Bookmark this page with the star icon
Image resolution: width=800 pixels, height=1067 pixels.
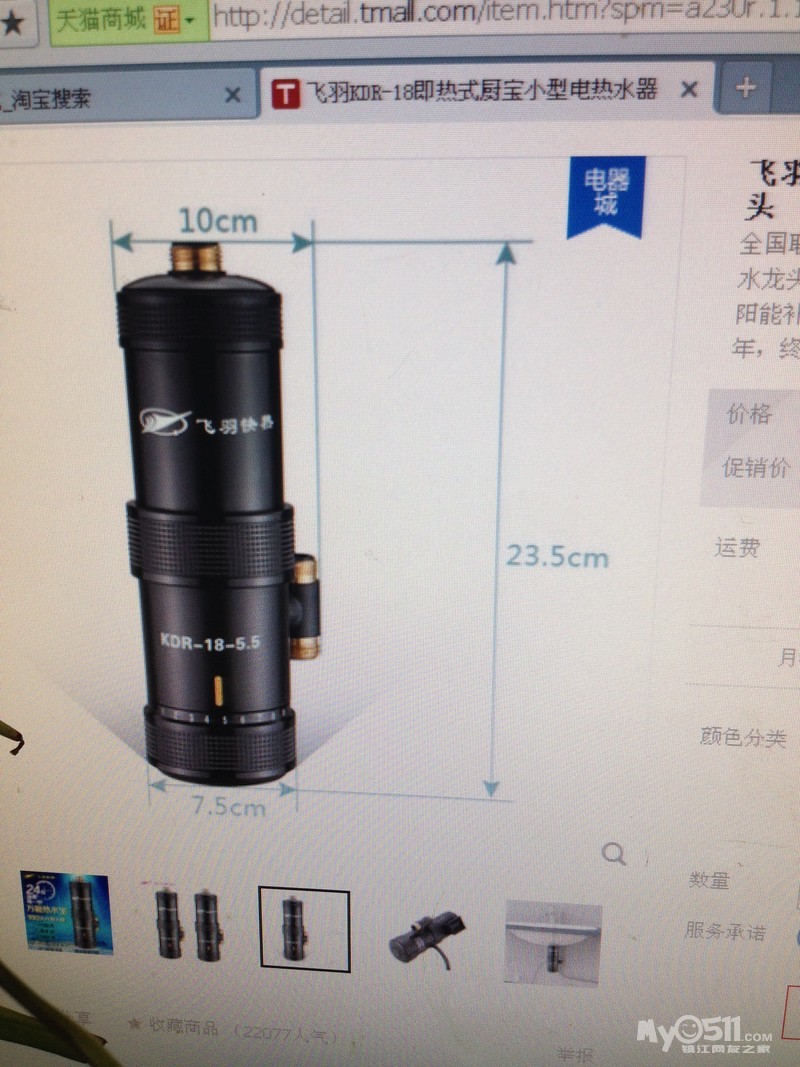tap(14, 22)
